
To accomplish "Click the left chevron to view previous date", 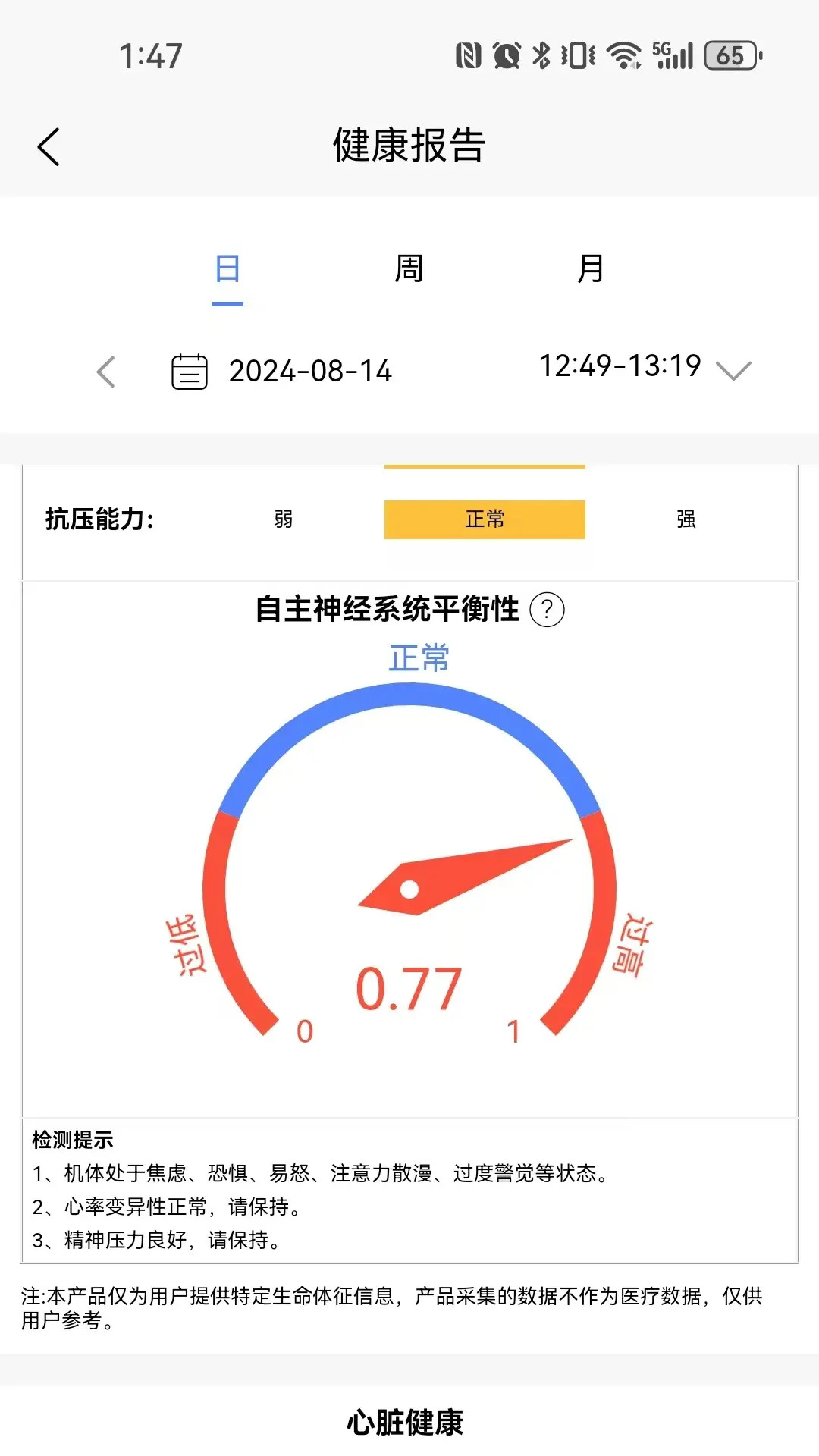I will pos(105,371).
